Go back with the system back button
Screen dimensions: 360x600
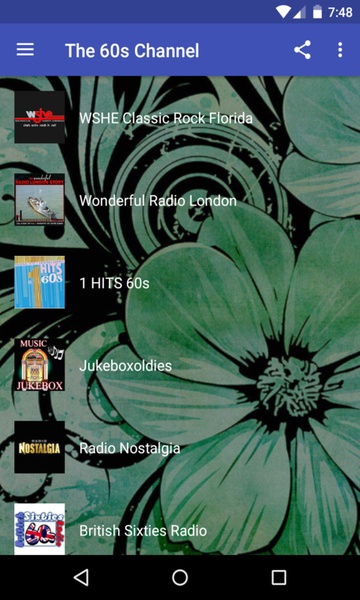pos(81,577)
